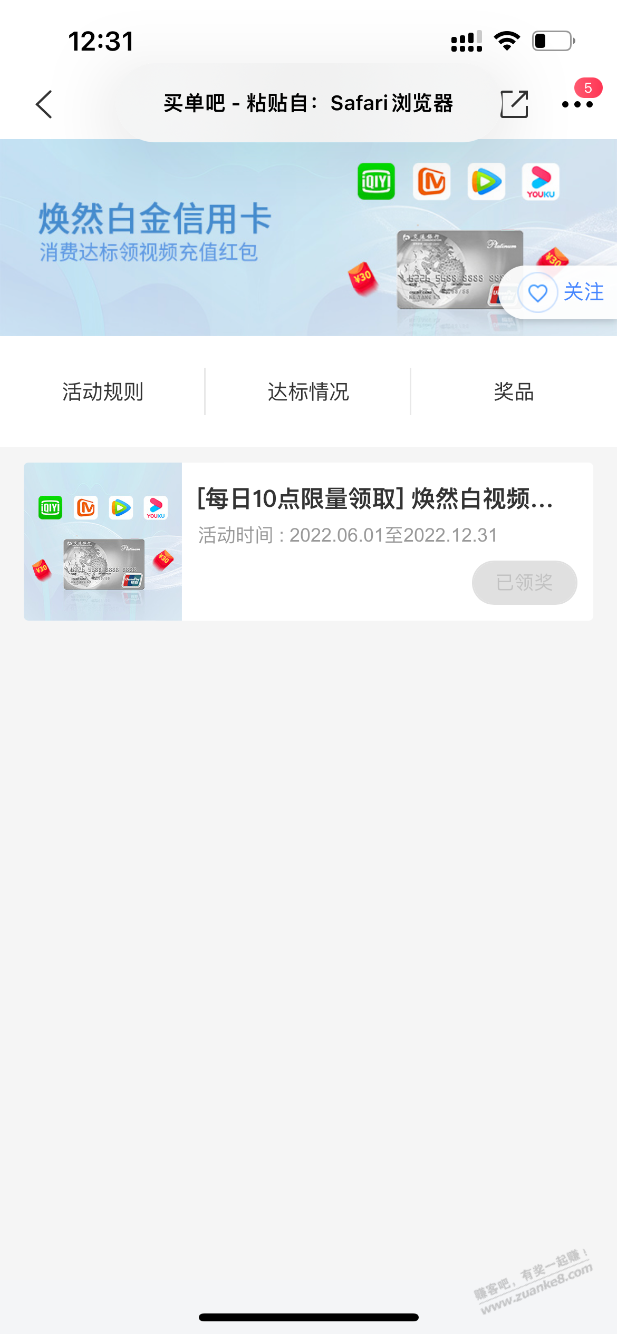The height and width of the screenshot is (1334, 617).
Task: Switch to the 活动规则 tab
Action: tap(103, 391)
